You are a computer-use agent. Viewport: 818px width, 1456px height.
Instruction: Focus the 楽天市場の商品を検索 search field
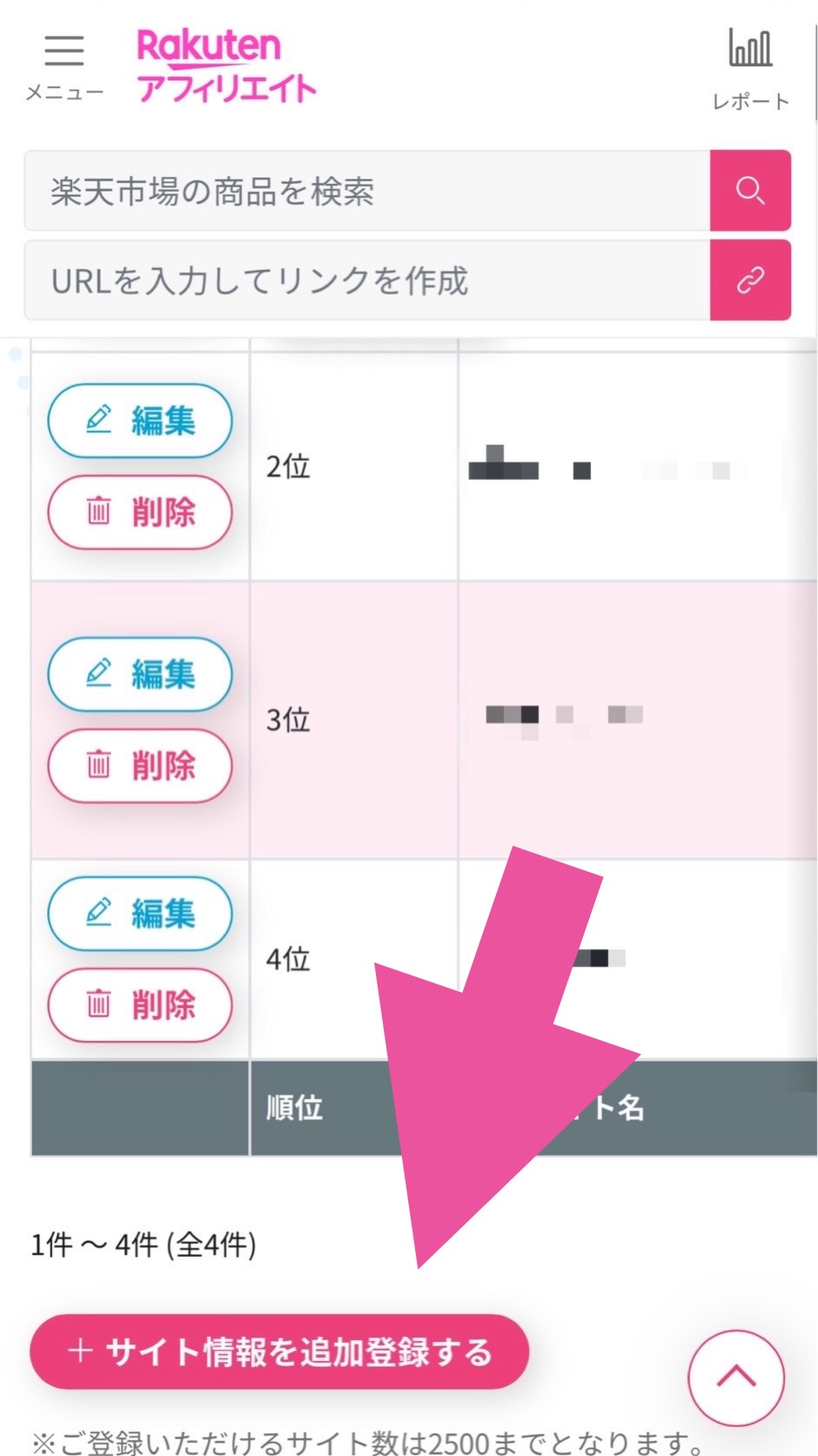(x=367, y=191)
